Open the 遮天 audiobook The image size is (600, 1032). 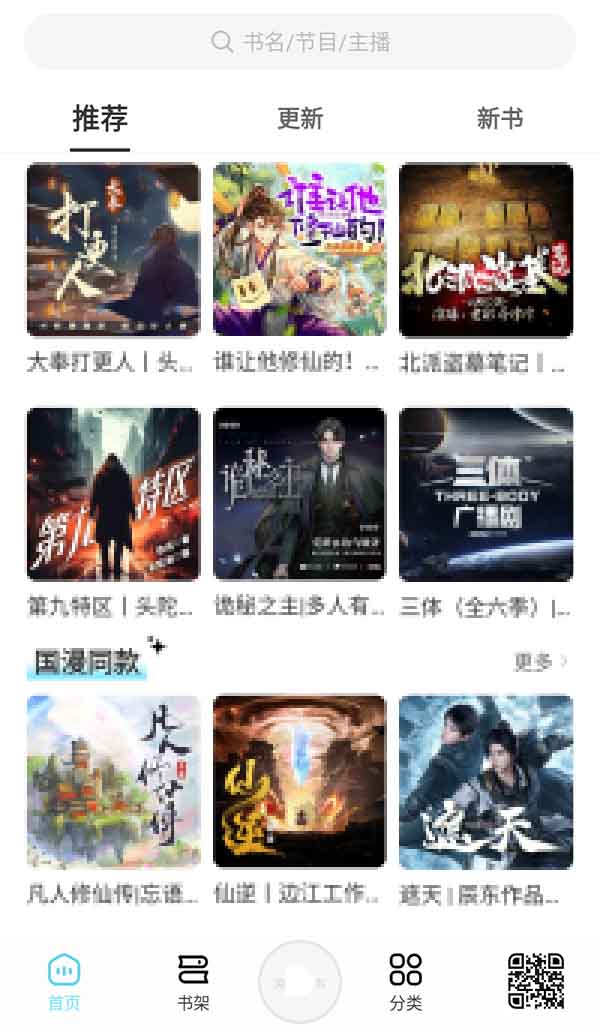(x=486, y=782)
